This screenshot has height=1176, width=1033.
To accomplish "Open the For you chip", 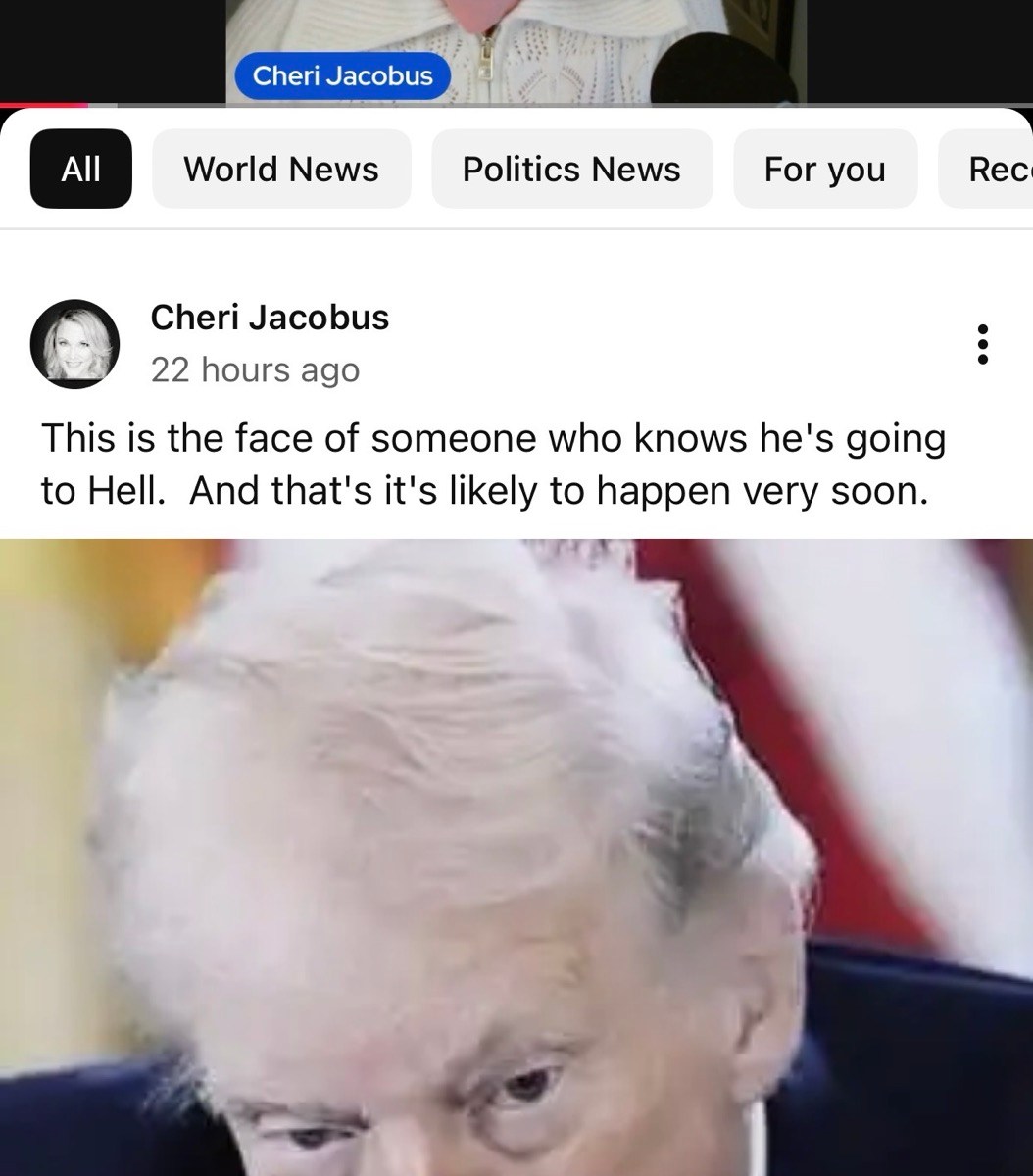I will 824,169.
